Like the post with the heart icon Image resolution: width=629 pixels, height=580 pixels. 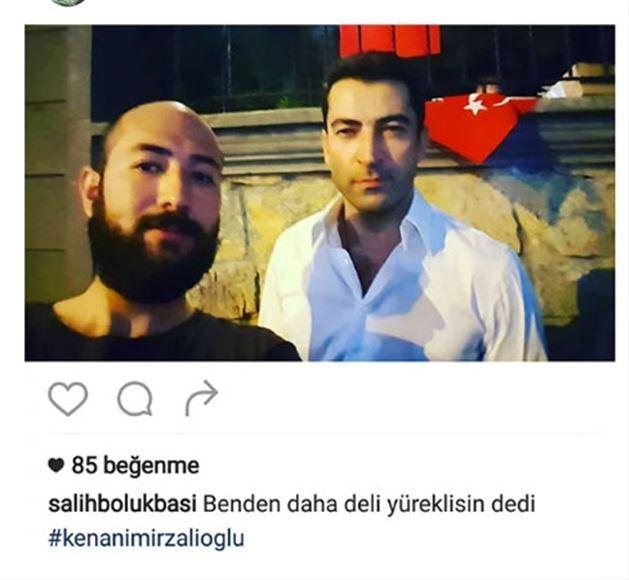[x=68, y=399]
